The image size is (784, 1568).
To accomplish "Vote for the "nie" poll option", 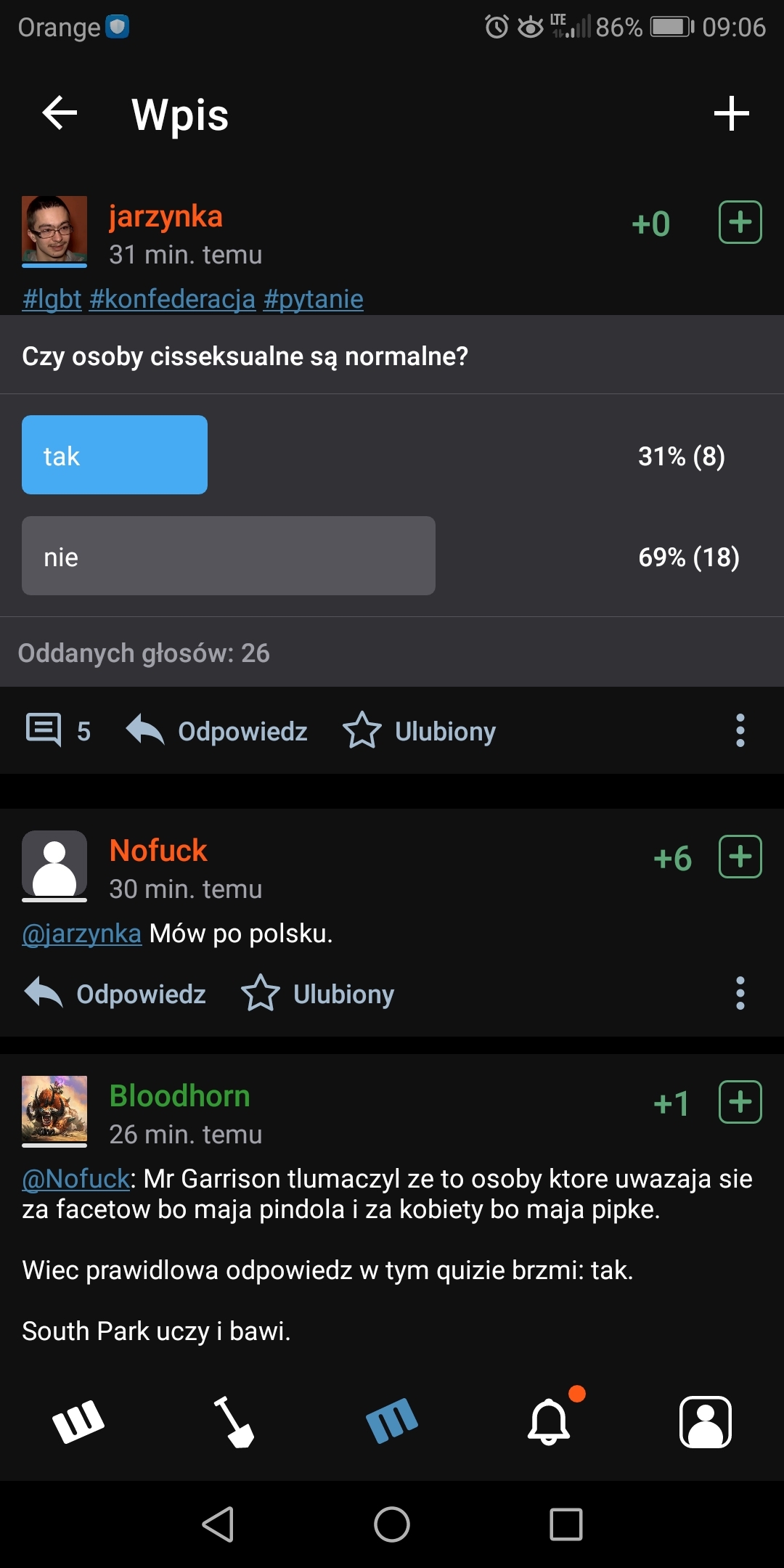I will pyautogui.click(x=228, y=556).
